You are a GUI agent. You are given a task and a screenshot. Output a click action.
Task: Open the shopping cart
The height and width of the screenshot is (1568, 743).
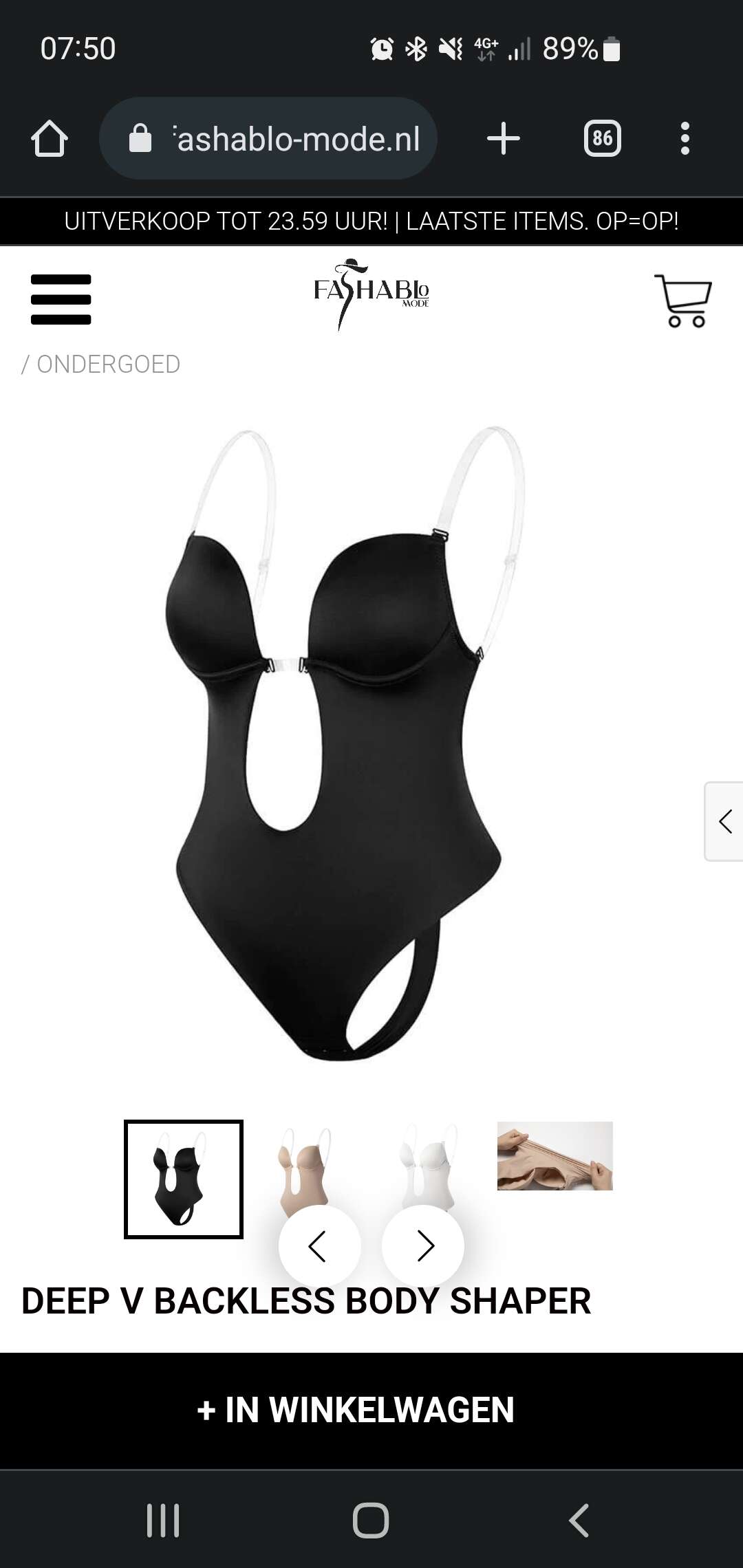pyautogui.click(x=682, y=301)
